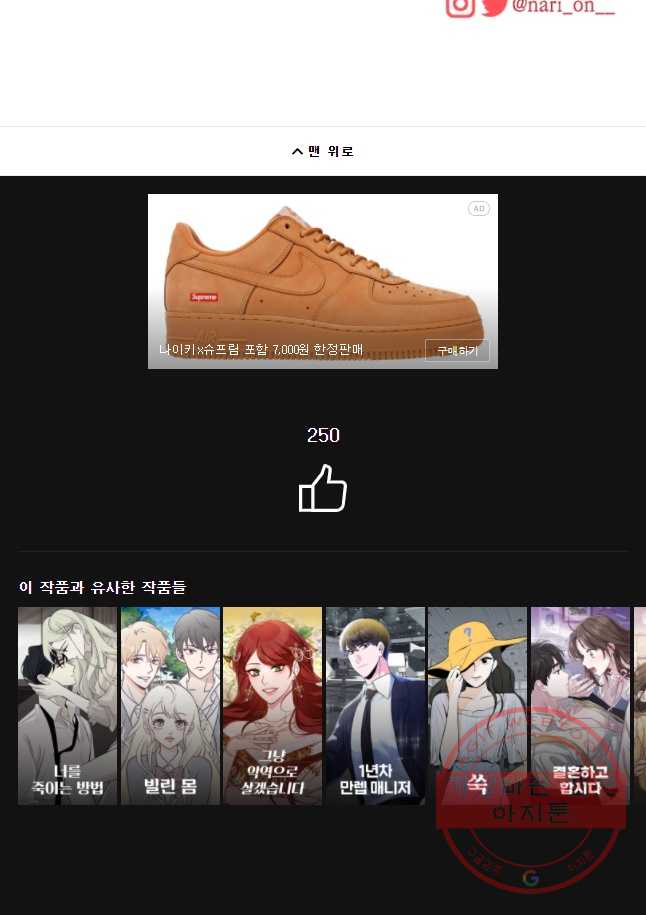Open 그냥 악역으로 살겠습니다 webtoon
The image size is (646, 915).
(272, 705)
